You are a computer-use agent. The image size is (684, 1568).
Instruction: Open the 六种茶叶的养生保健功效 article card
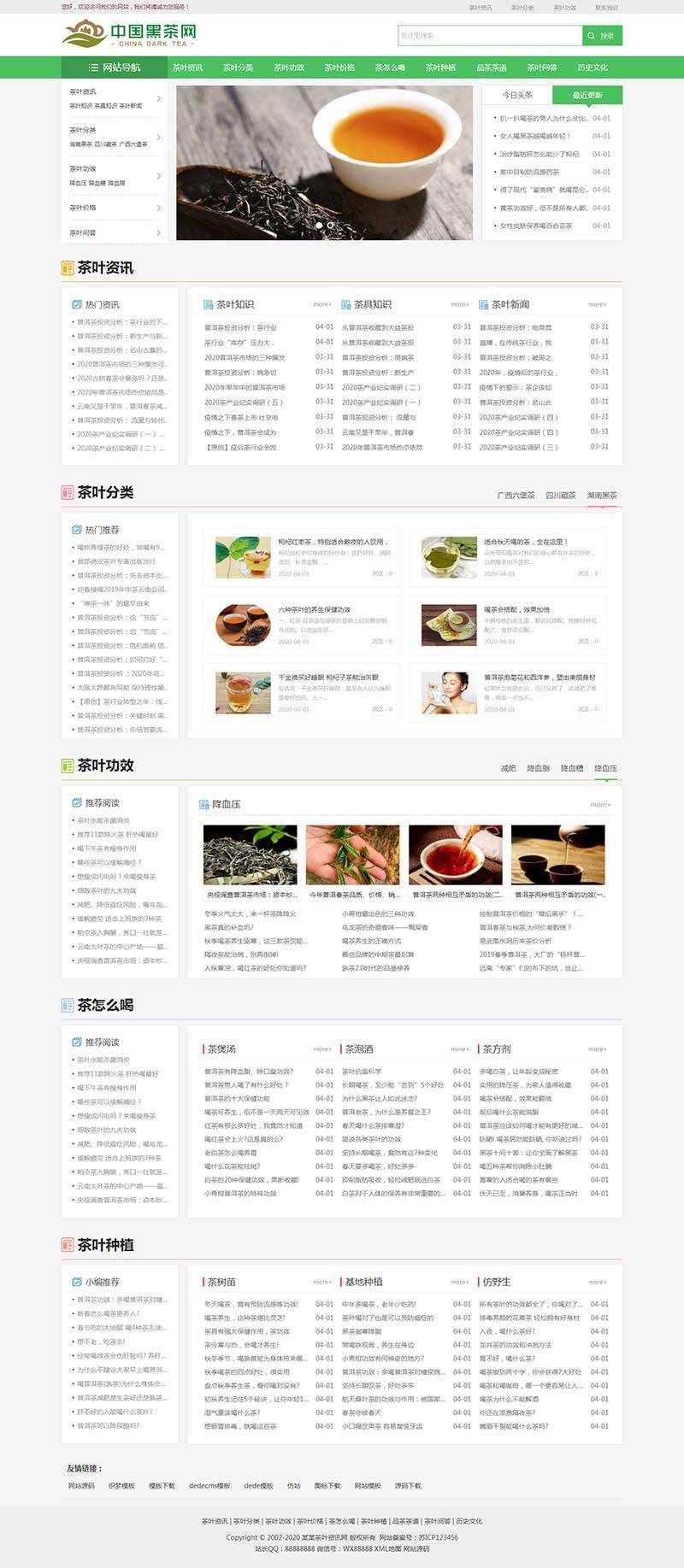click(x=314, y=609)
